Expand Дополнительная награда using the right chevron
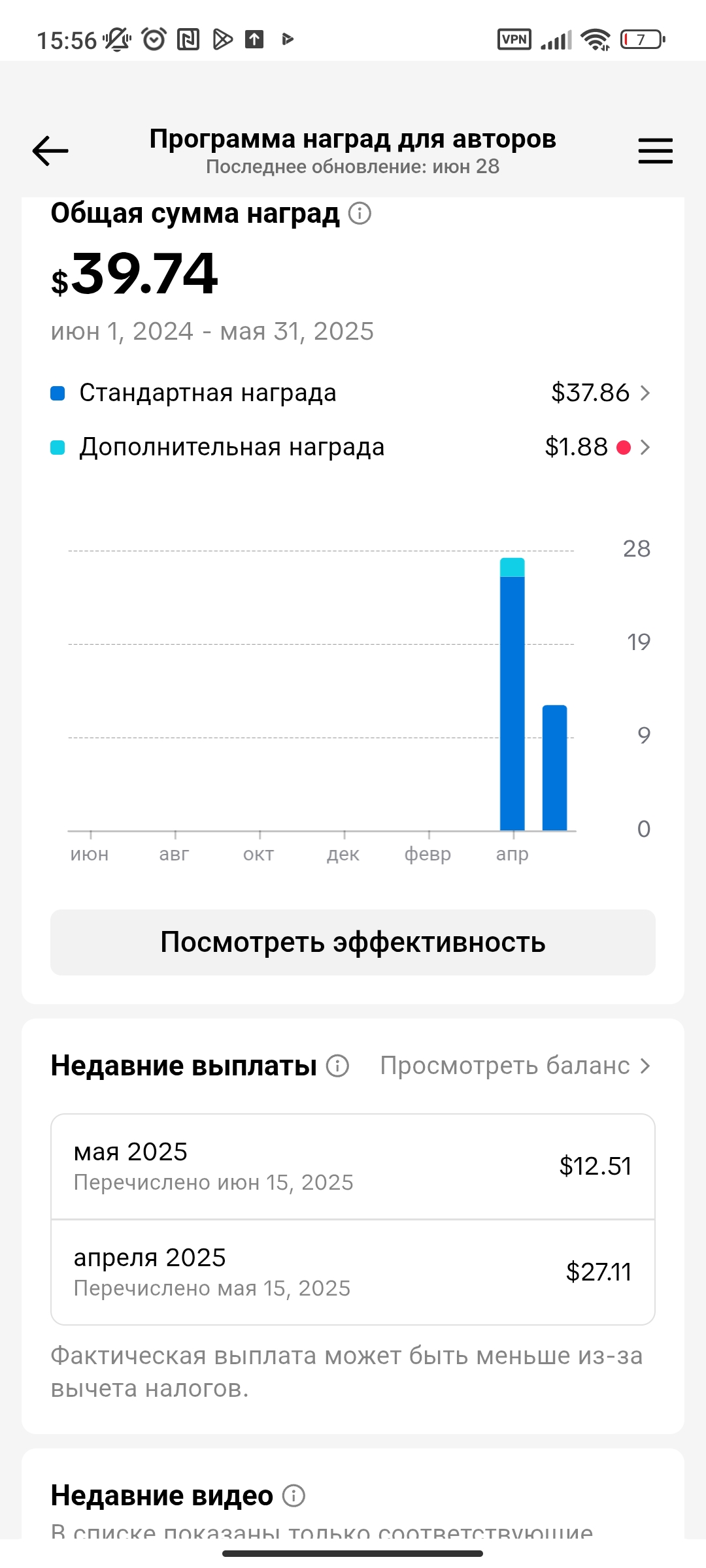 click(646, 447)
